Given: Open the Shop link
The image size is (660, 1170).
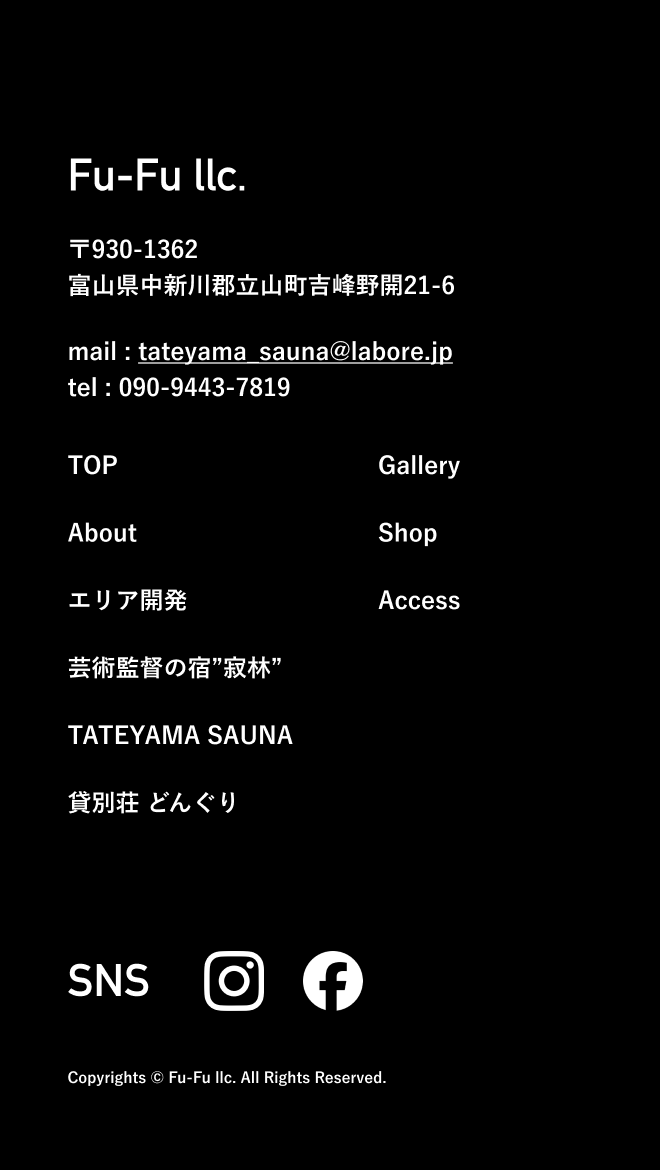Looking at the screenshot, I should (x=407, y=533).
